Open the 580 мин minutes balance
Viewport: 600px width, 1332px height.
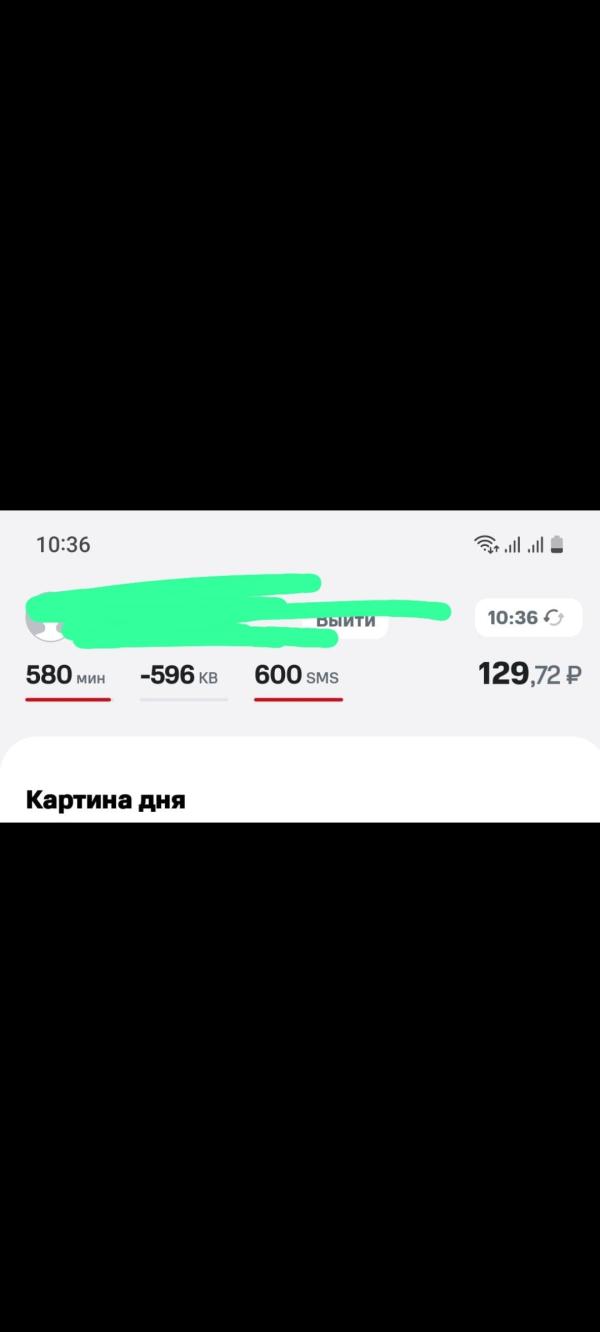(66, 676)
